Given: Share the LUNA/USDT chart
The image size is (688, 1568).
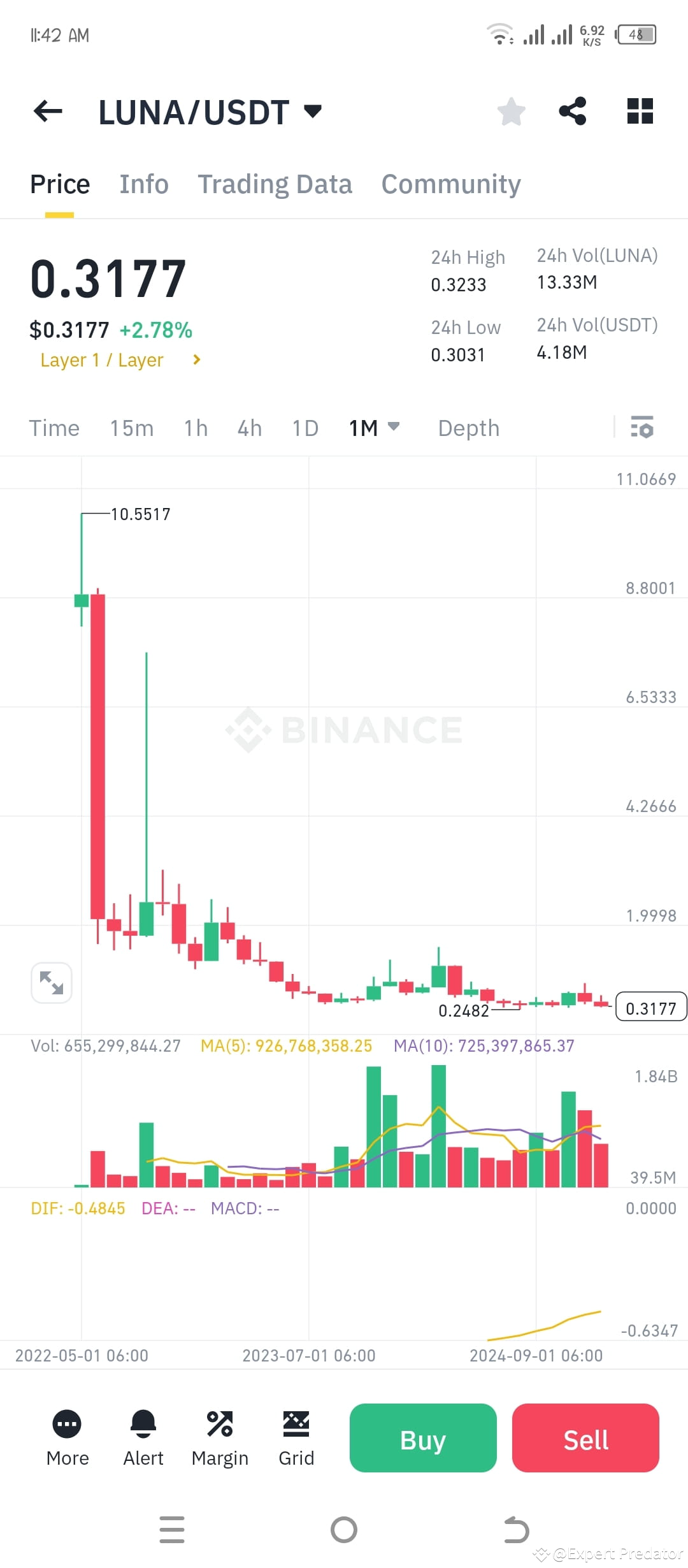Looking at the screenshot, I should pos(572,111).
